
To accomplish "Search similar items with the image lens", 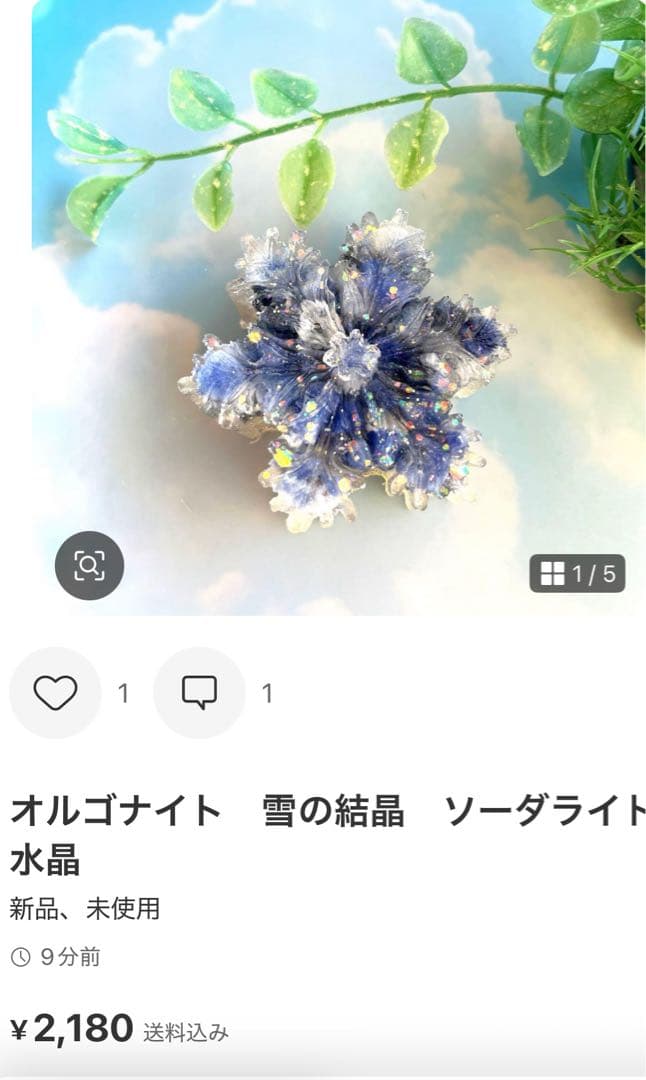I will coord(89,566).
